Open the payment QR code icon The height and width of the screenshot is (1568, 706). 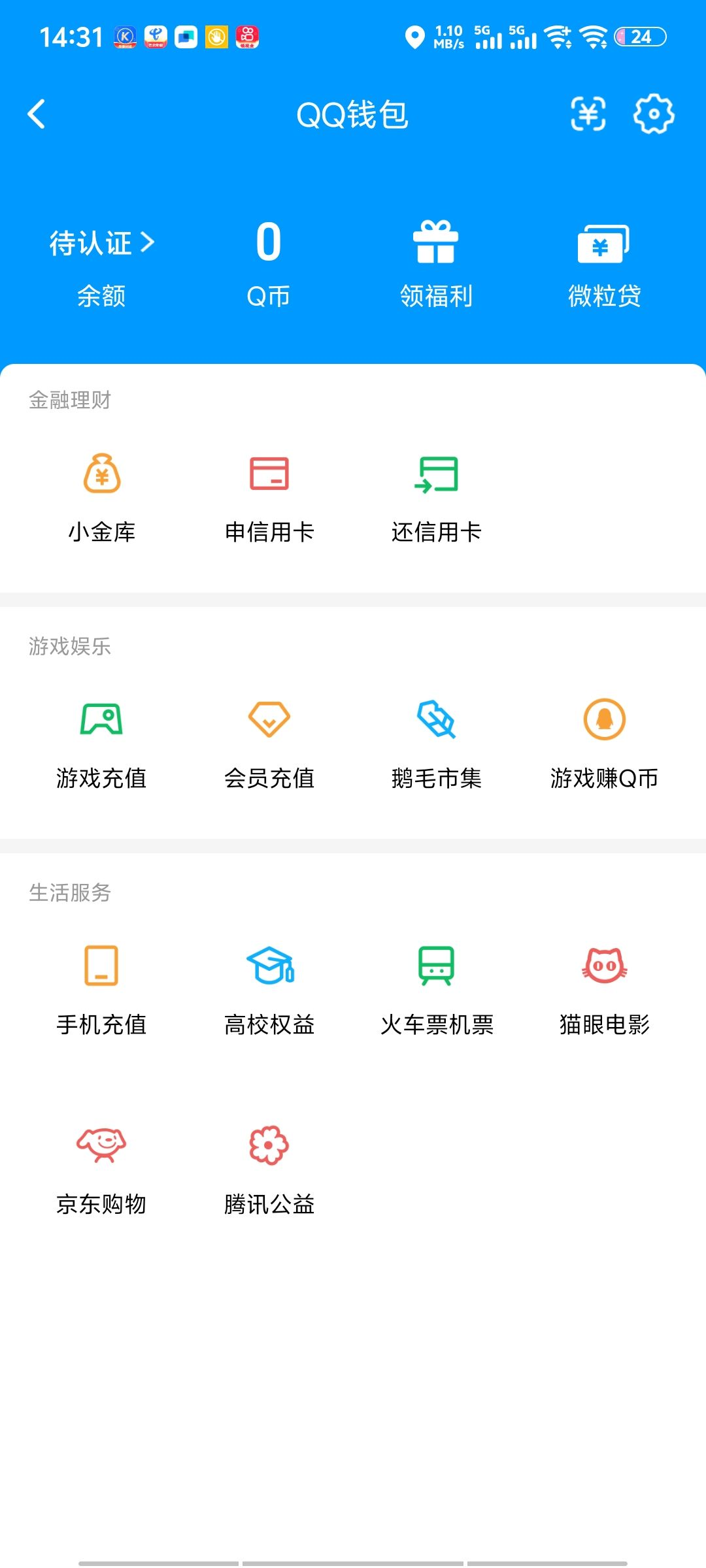[x=588, y=114]
